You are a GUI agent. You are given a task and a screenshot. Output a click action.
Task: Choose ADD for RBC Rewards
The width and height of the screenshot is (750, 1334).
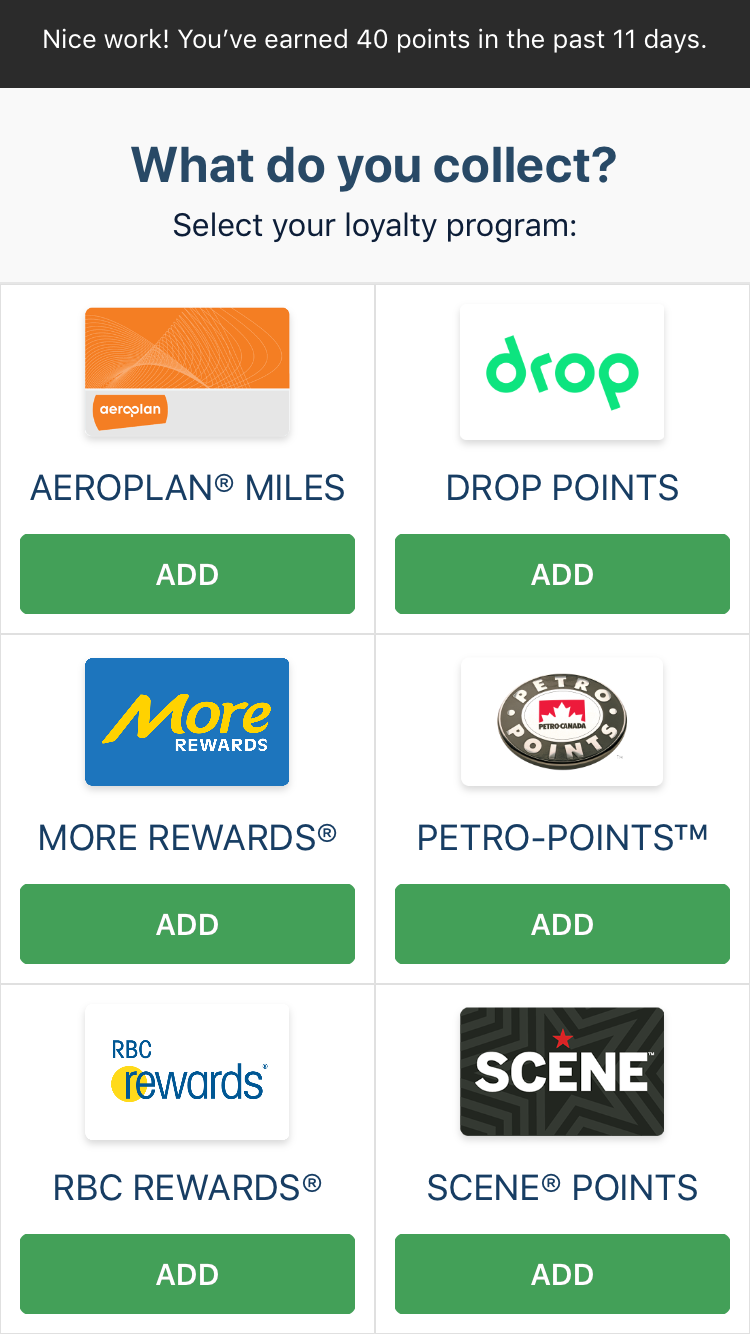tap(187, 1274)
